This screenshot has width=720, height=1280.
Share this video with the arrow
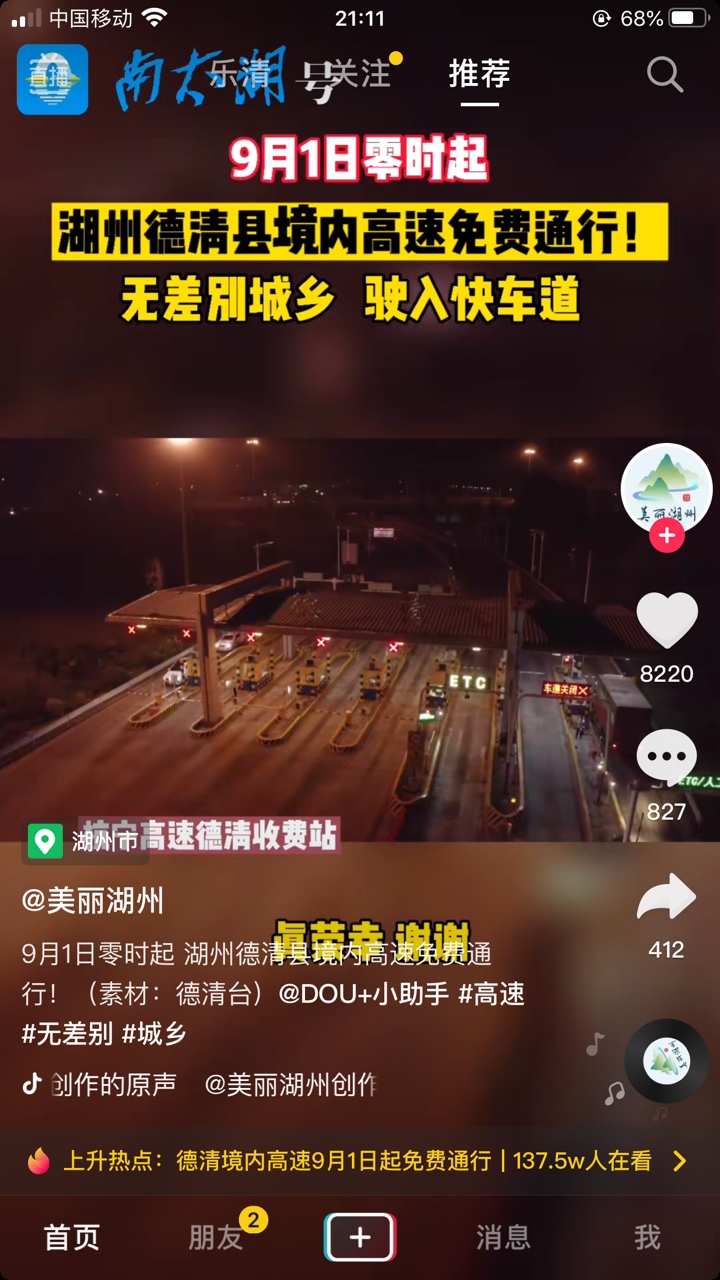(x=666, y=898)
